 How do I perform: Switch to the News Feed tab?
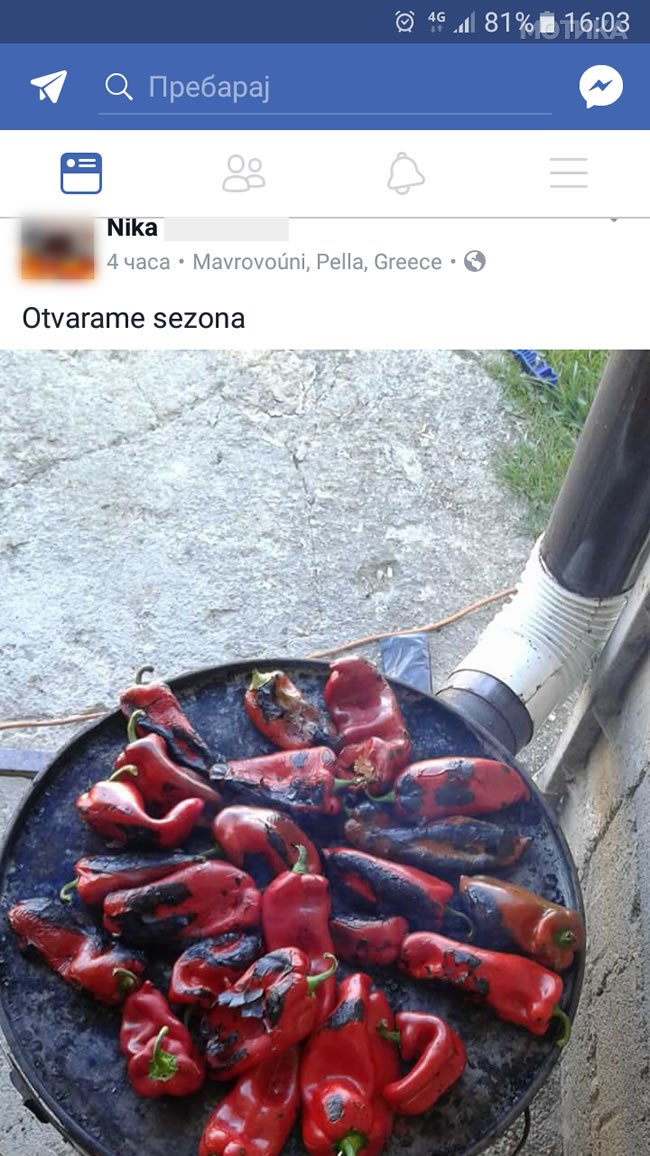tap(81, 173)
